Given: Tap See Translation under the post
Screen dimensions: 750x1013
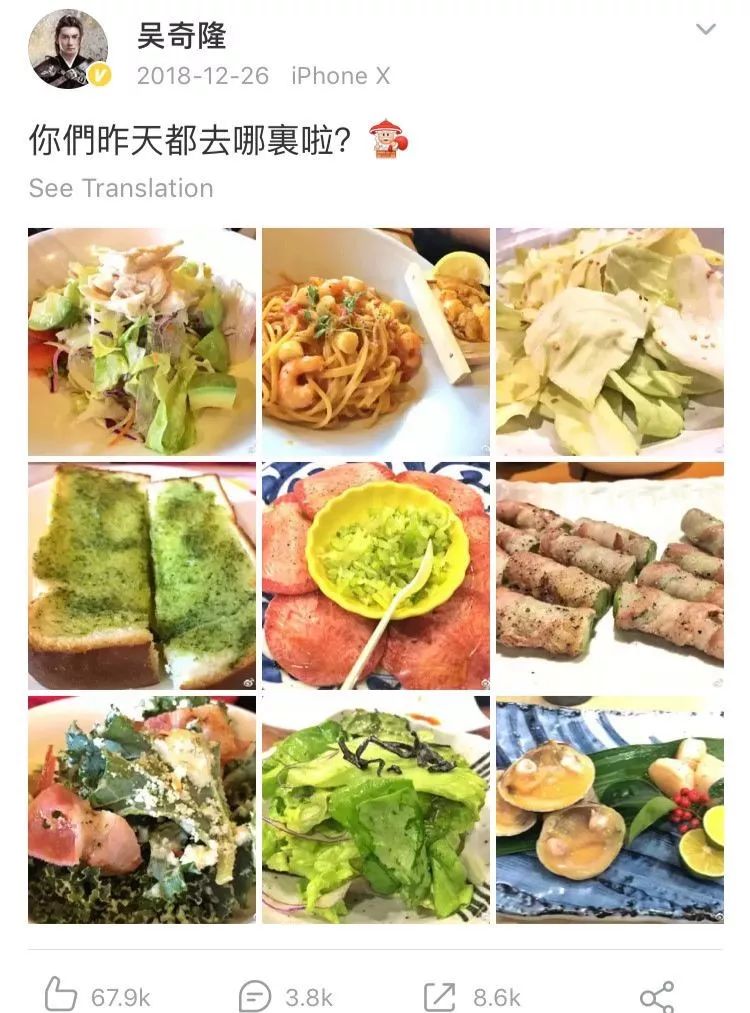Looking at the screenshot, I should pyautogui.click(x=121, y=188).
